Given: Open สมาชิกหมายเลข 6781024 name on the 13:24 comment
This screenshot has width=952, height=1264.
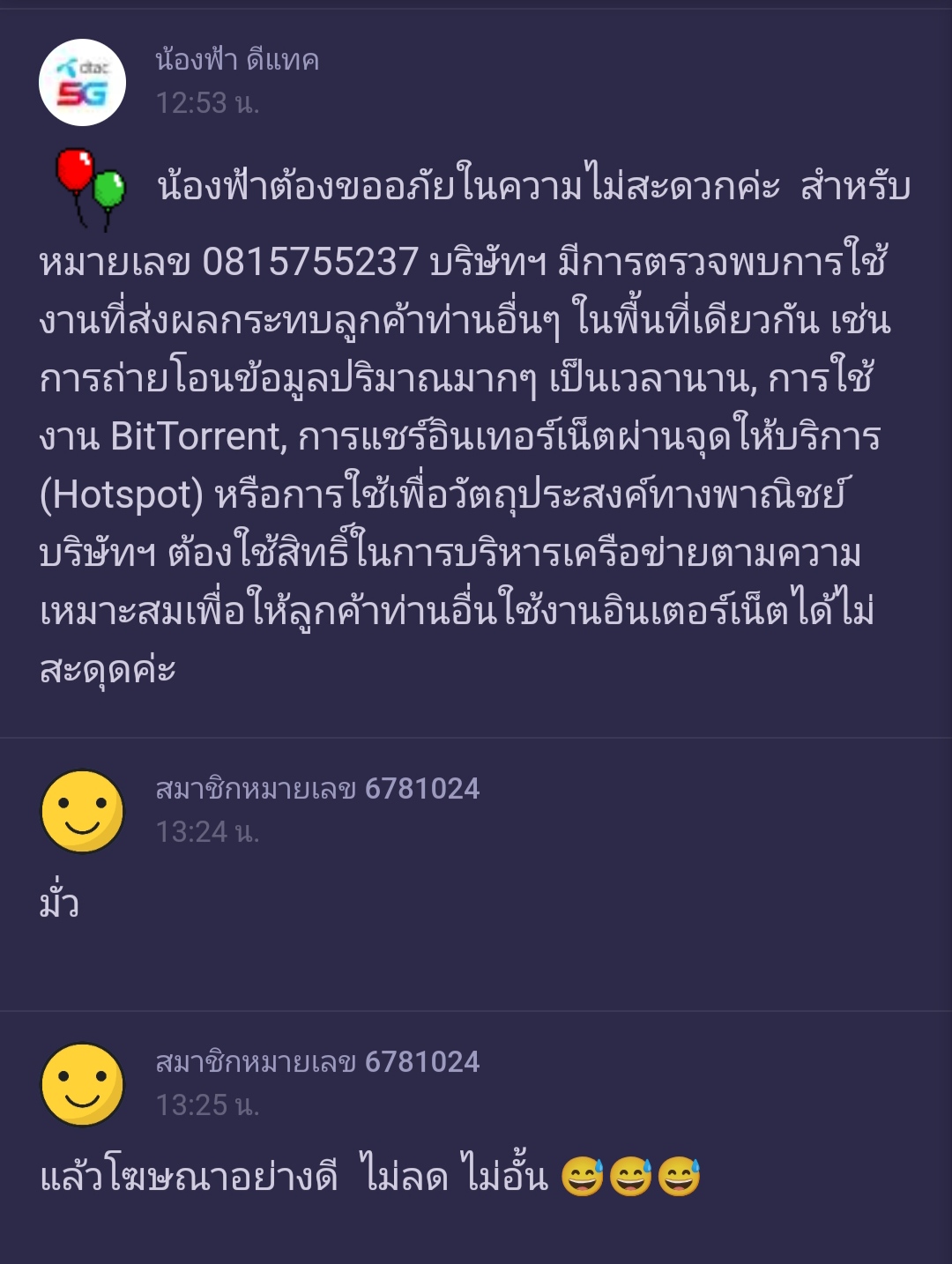Looking at the screenshot, I should pyautogui.click(x=317, y=788).
